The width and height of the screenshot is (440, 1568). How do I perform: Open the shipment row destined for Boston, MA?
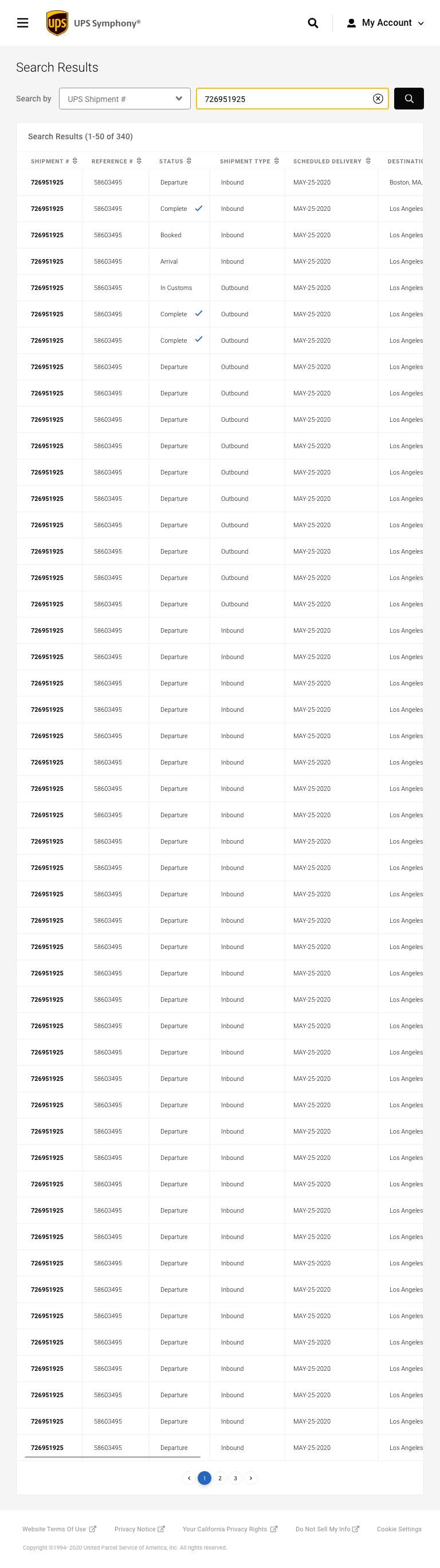tap(48, 183)
